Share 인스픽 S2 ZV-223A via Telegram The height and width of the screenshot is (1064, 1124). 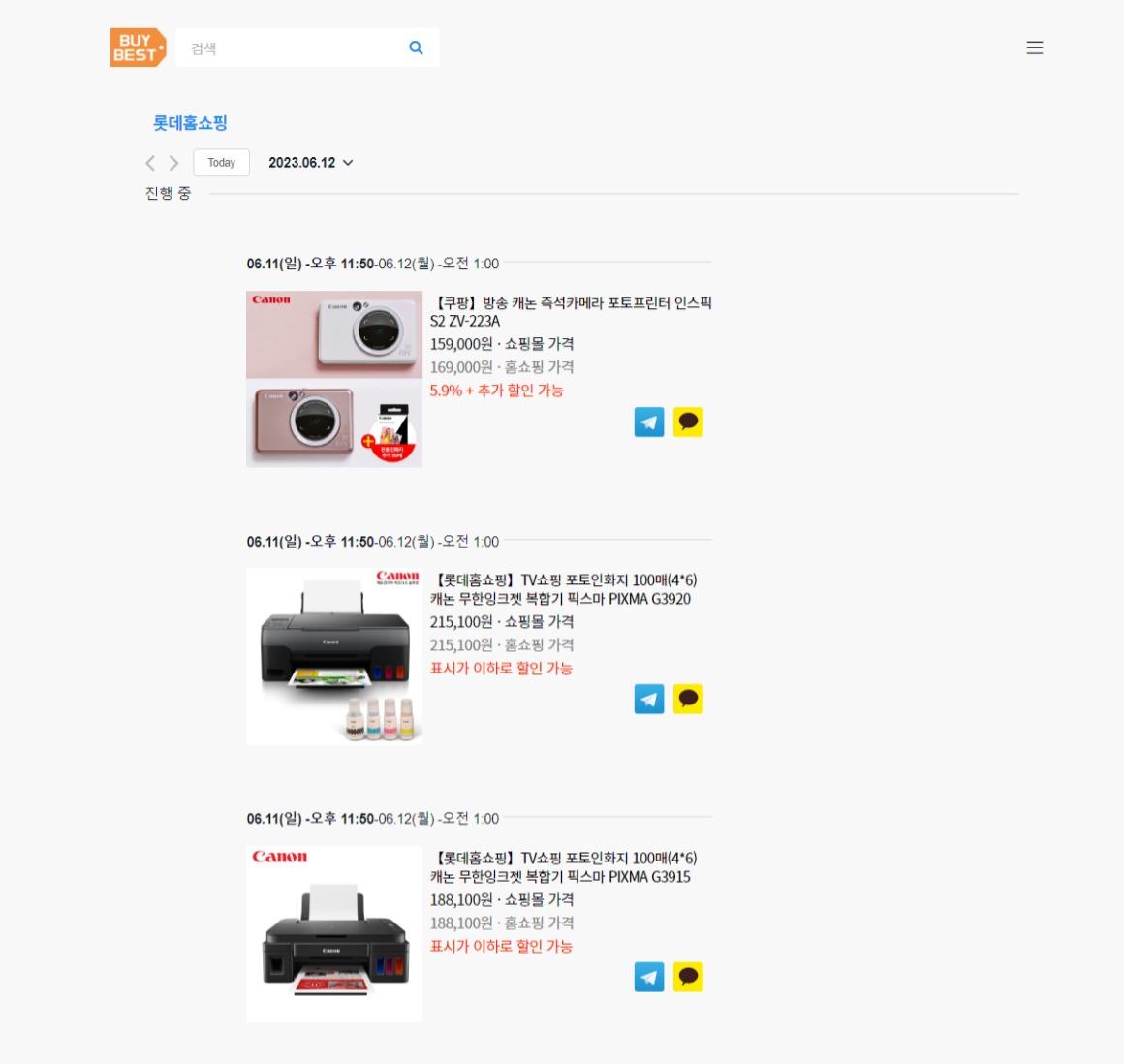coord(649,422)
